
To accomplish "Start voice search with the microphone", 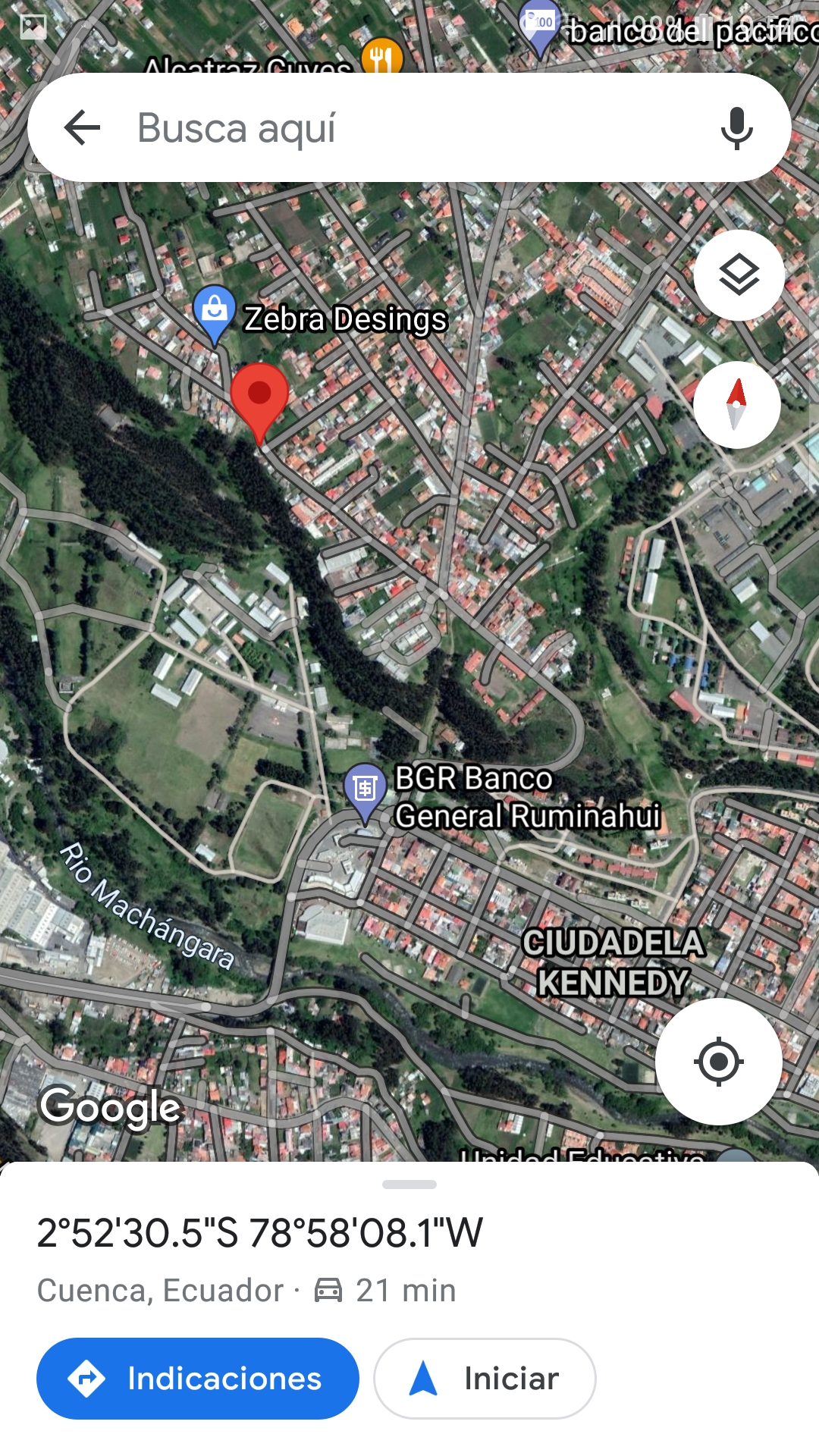I will pyautogui.click(x=736, y=127).
